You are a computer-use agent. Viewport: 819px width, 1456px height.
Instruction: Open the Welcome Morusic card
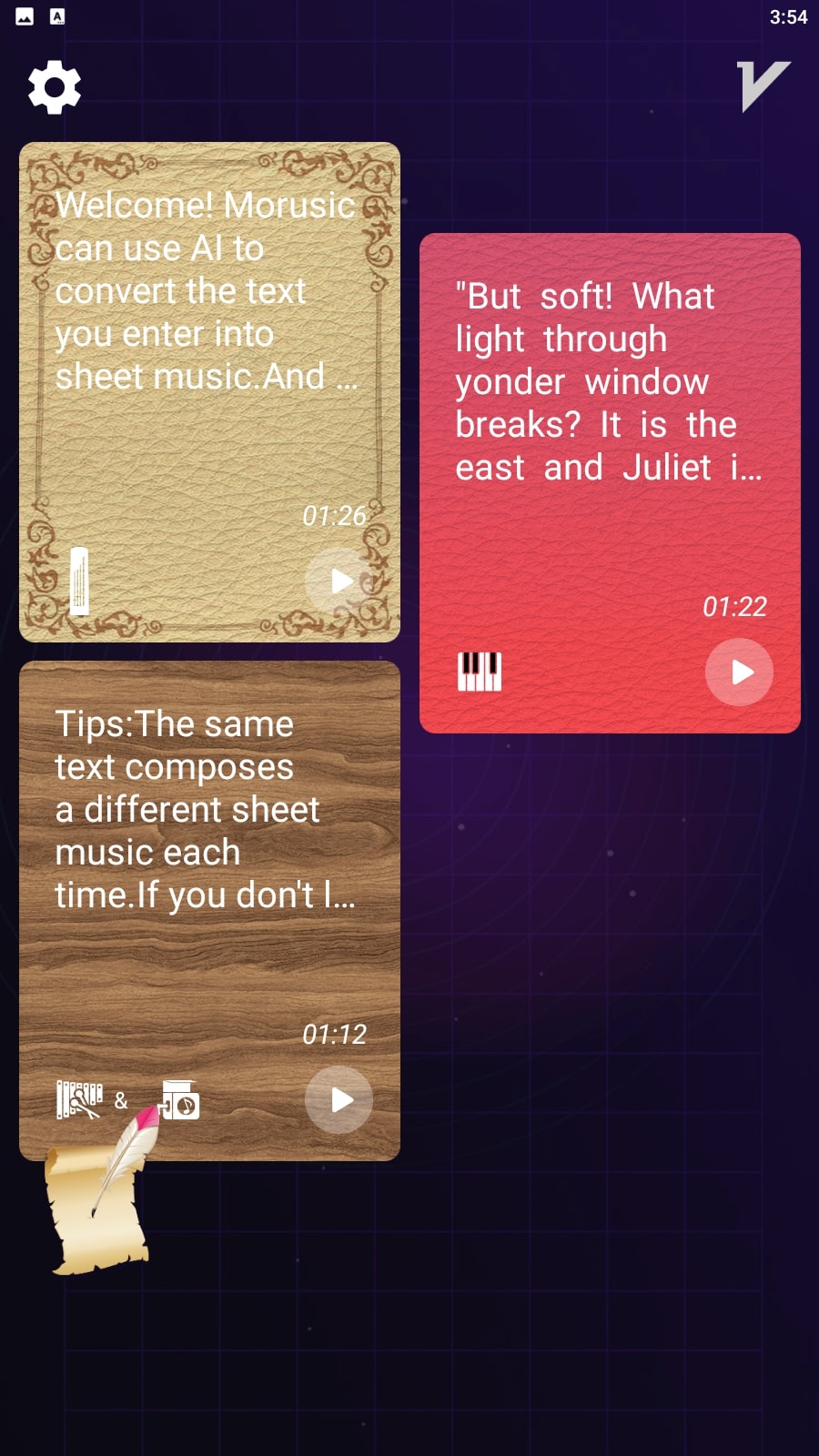[x=209, y=392]
